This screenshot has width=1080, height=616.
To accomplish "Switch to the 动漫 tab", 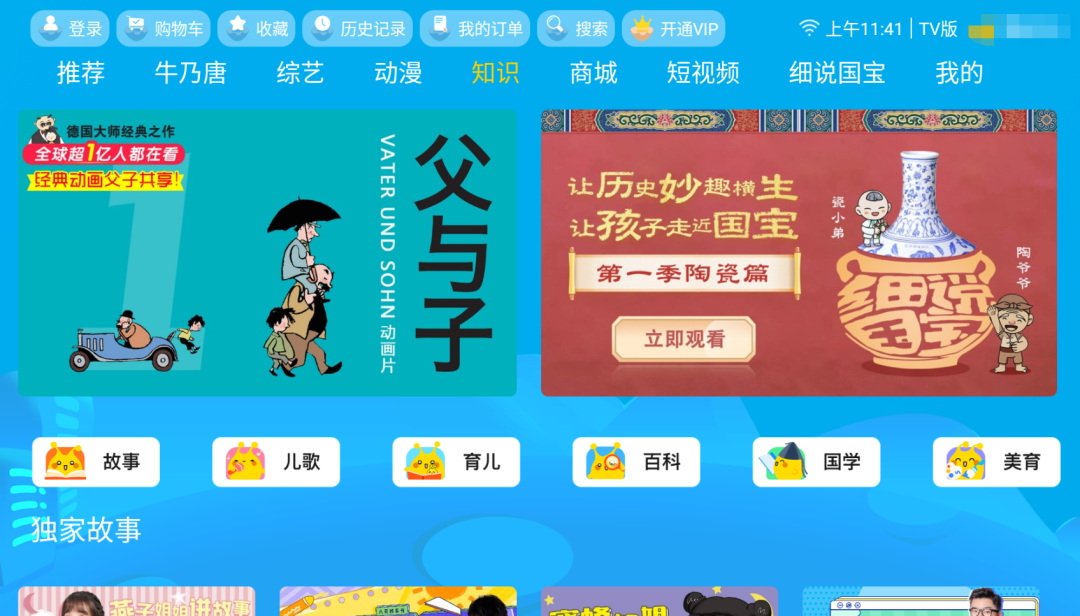I will coord(398,73).
